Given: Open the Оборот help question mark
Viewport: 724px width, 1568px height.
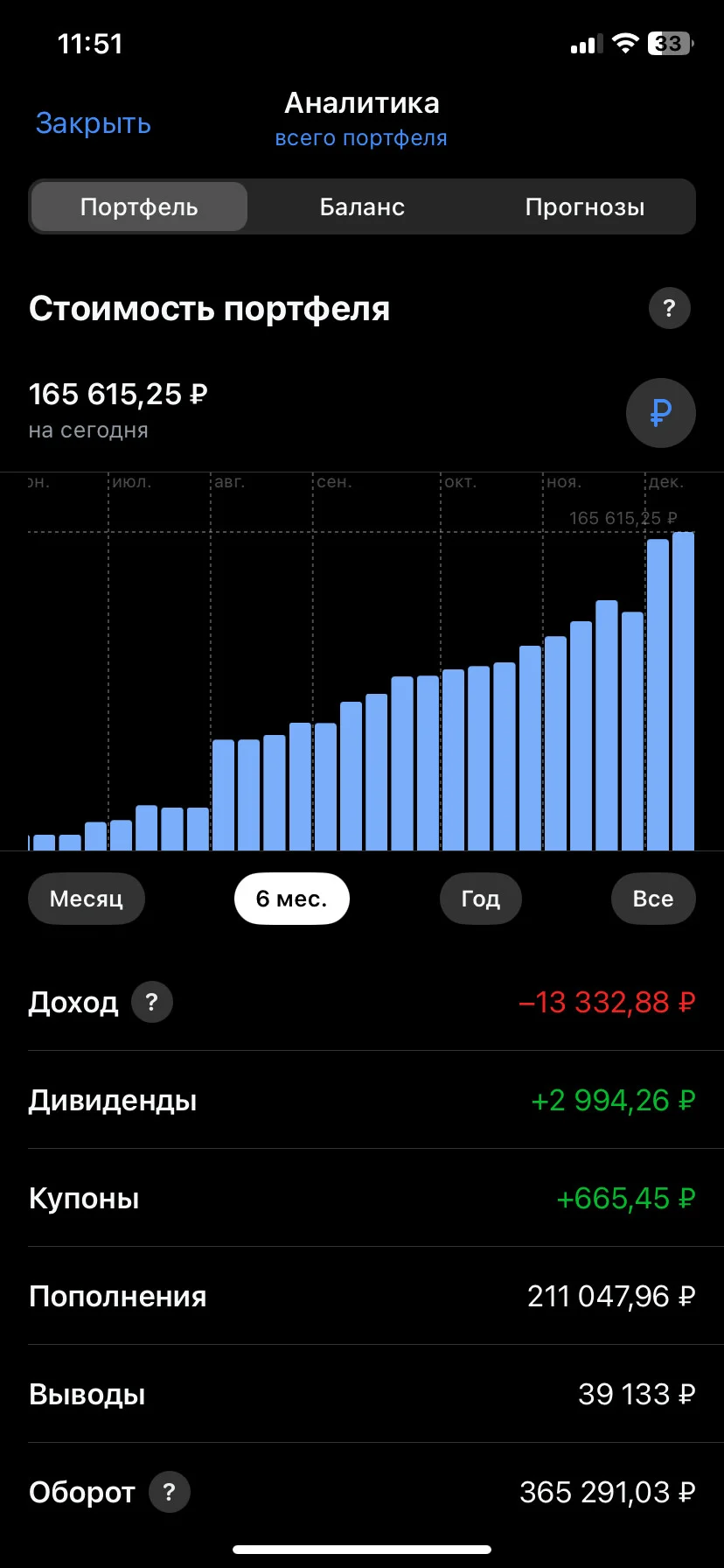Looking at the screenshot, I should (x=170, y=1492).
